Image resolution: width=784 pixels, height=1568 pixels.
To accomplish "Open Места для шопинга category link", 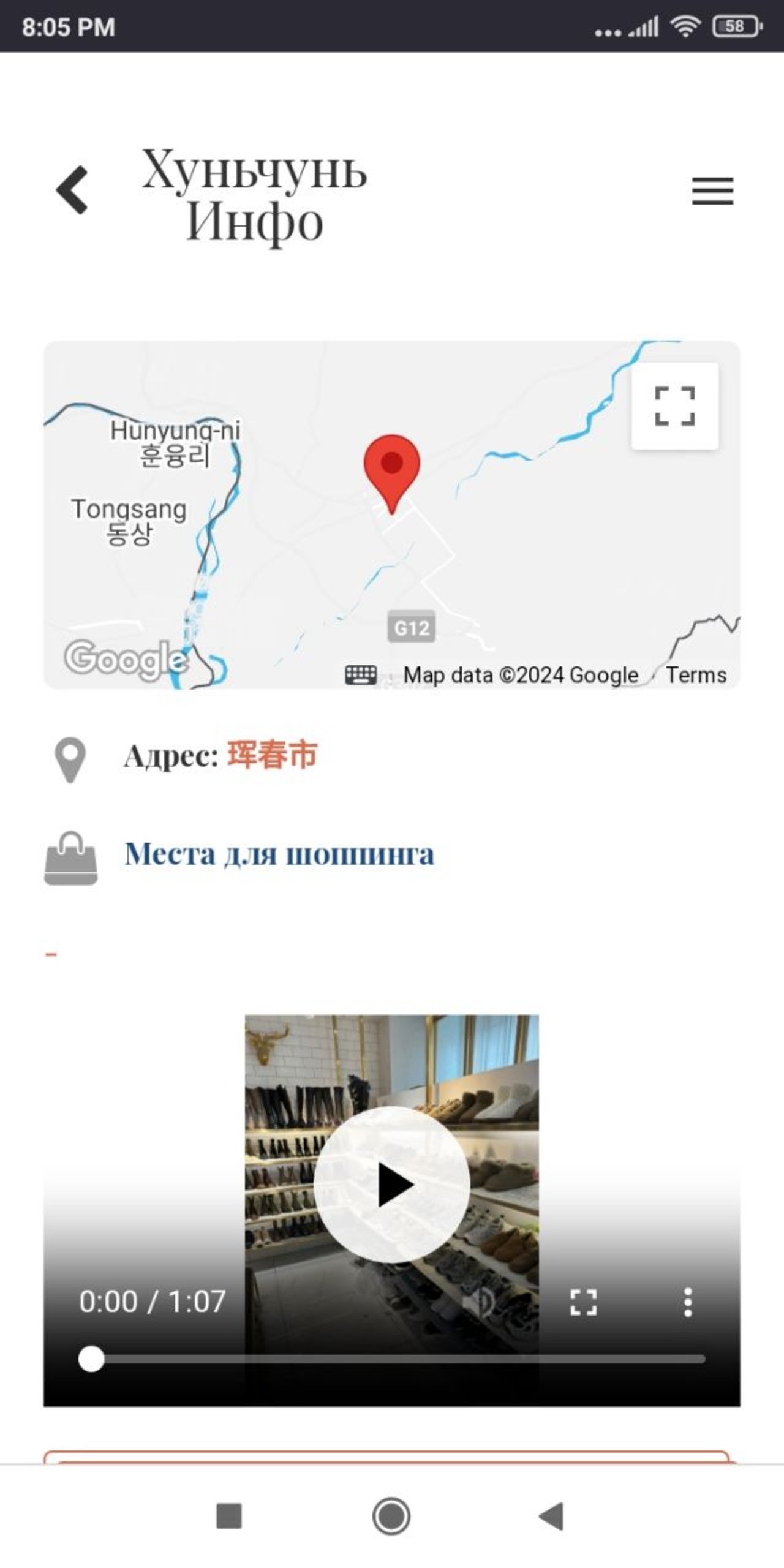I will pyautogui.click(x=279, y=854).
